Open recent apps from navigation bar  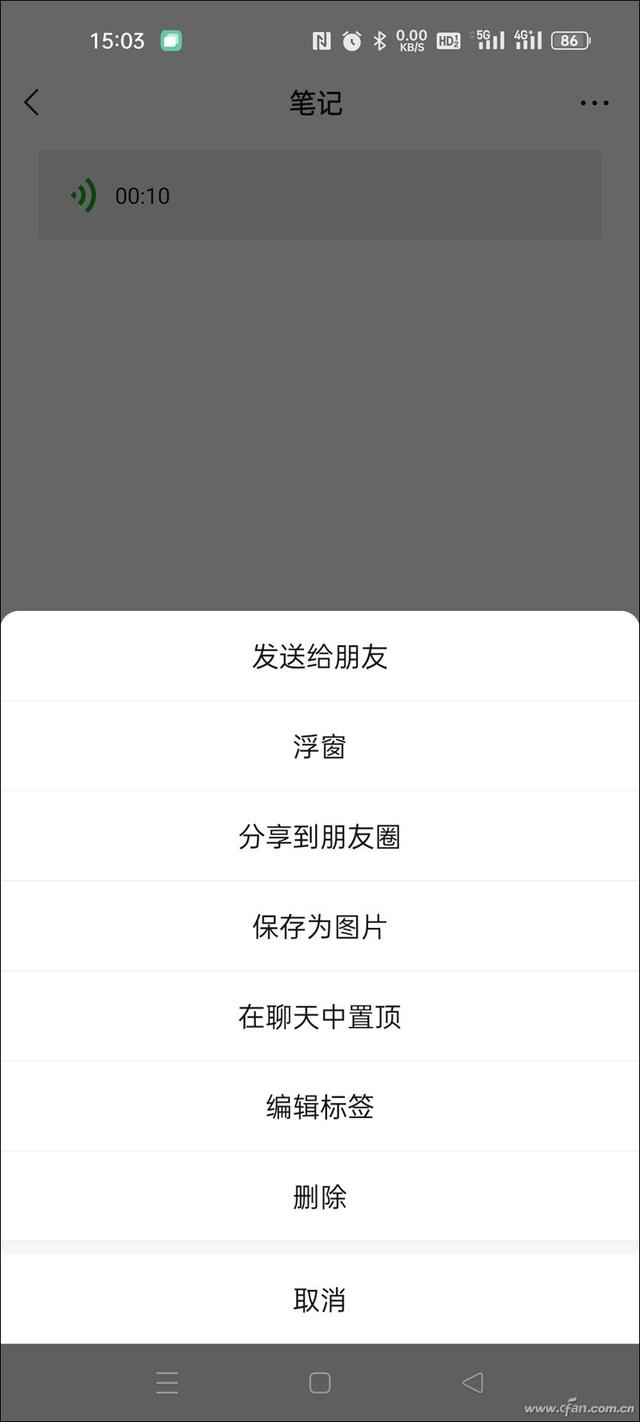point(167,1383)
